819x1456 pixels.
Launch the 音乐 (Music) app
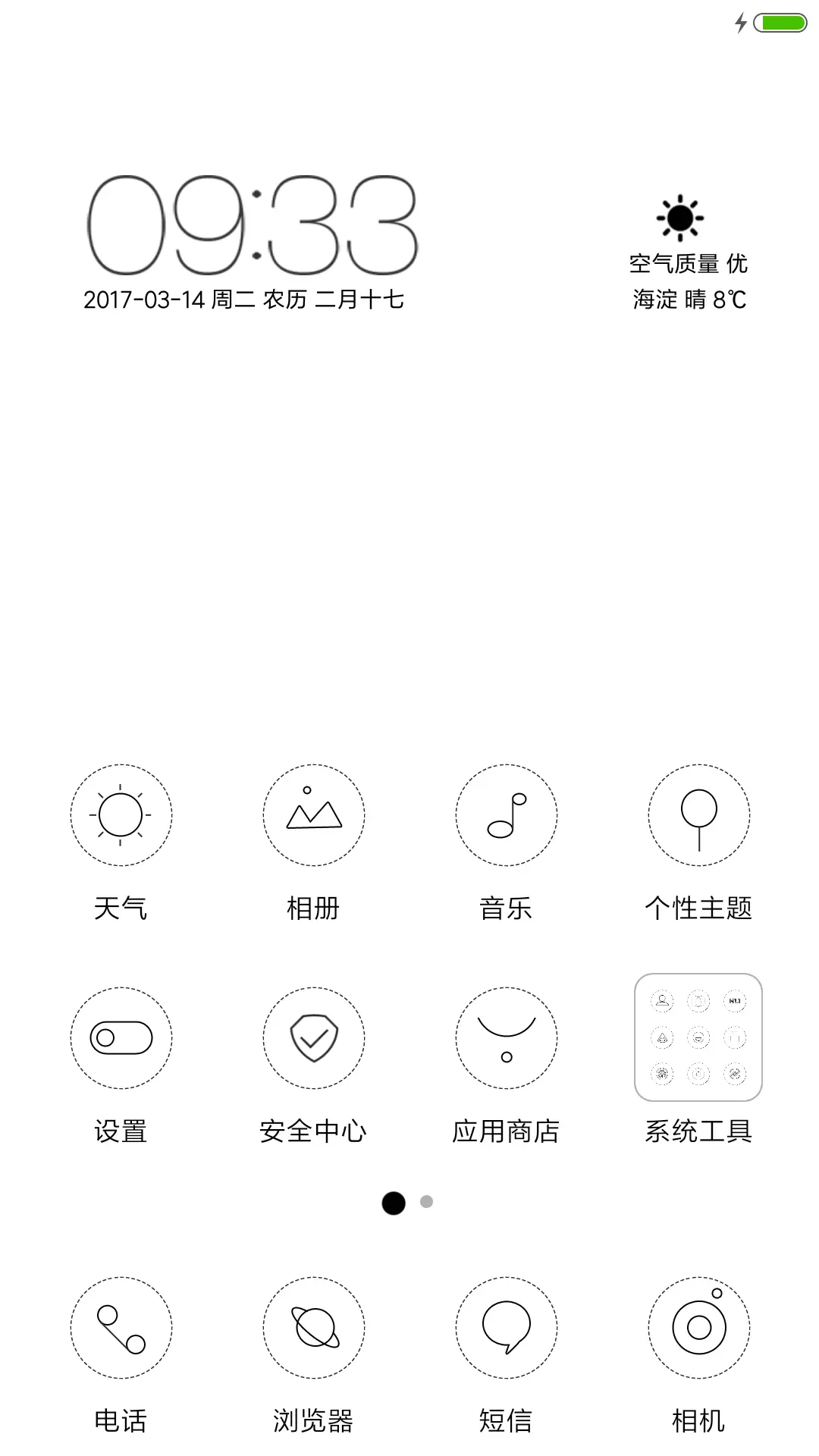[506, 817]
